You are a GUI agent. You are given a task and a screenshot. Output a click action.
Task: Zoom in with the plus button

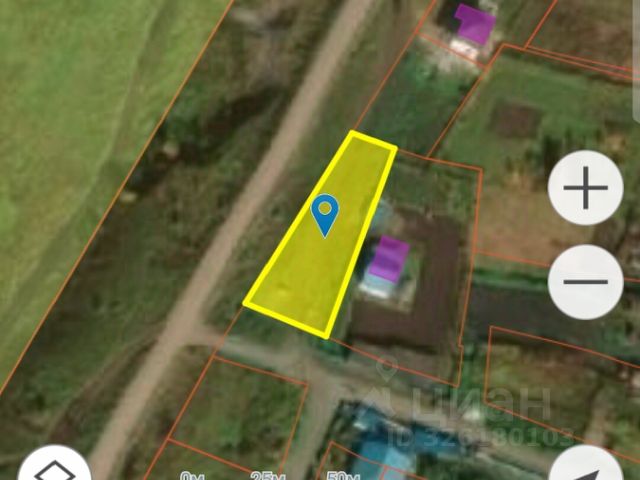point(585,188)
